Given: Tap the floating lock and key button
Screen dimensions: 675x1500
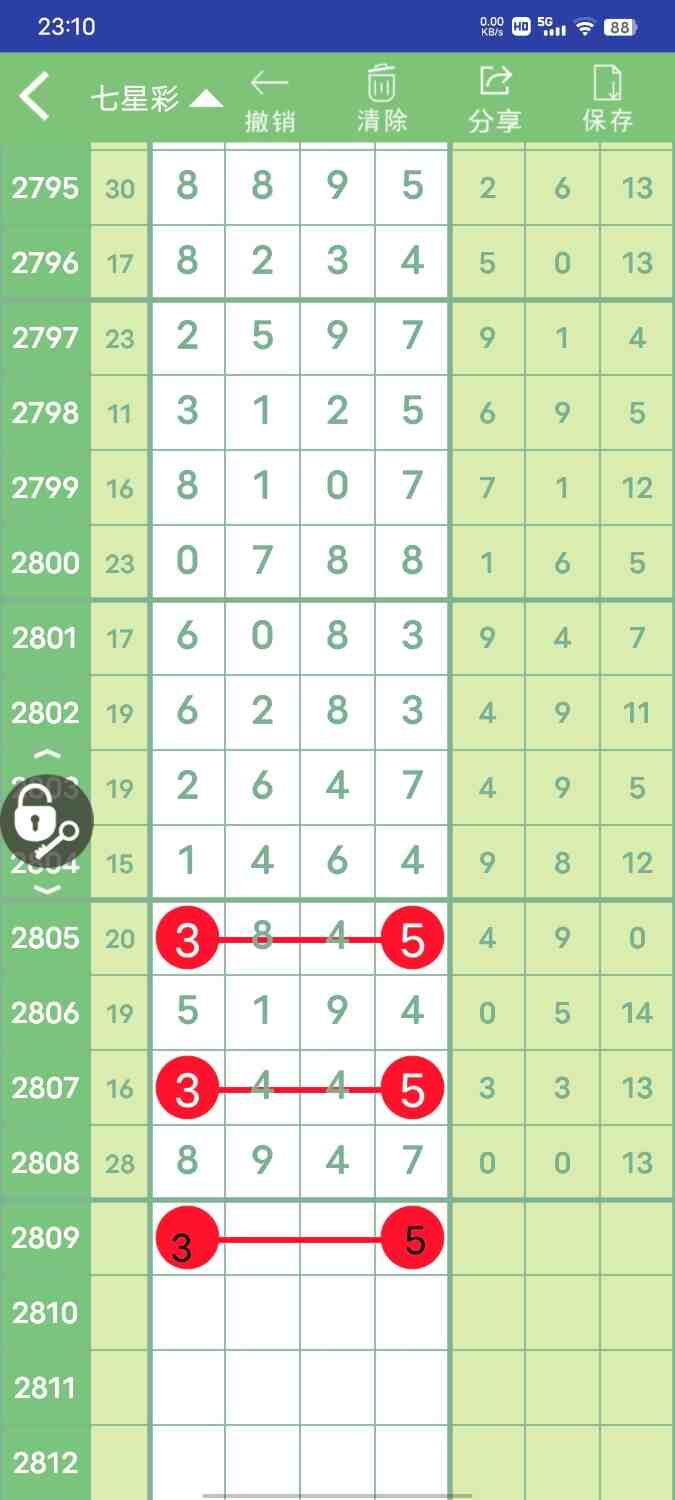Looking at the screenshot, I should tap(46, 821).
